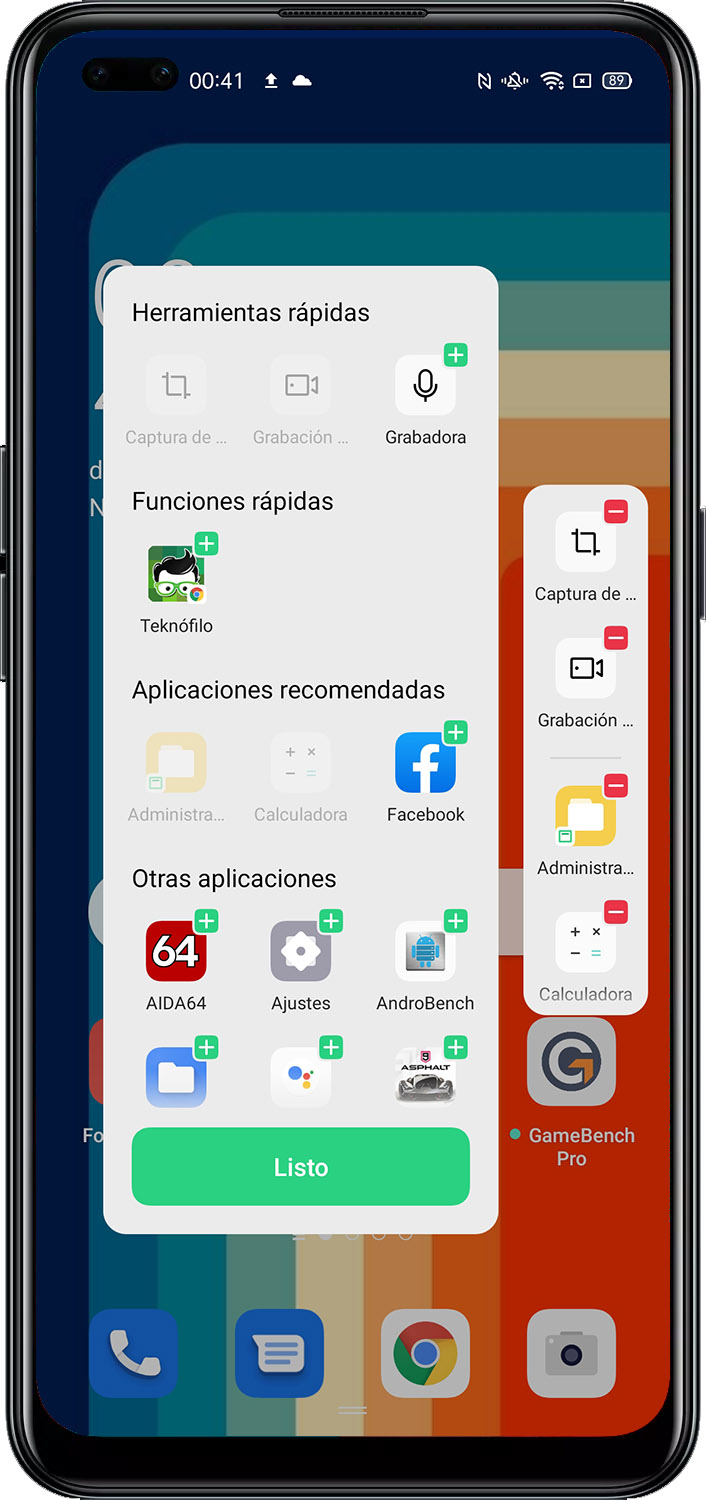Add Facebook to the sidebar
The image size is (706, 1500).
[455, 733]
